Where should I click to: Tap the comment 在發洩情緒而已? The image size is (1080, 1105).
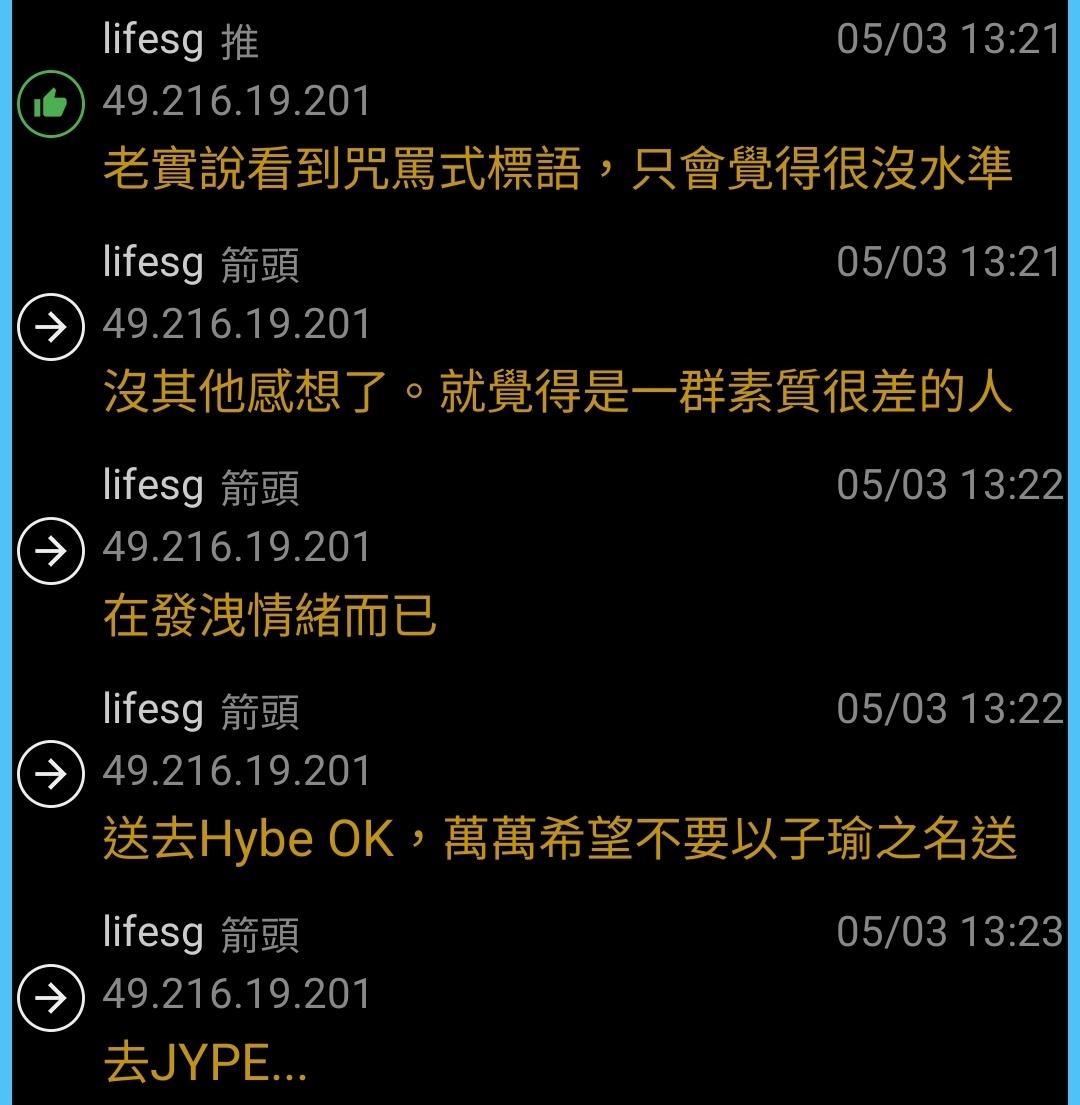(x=270, y=617)
